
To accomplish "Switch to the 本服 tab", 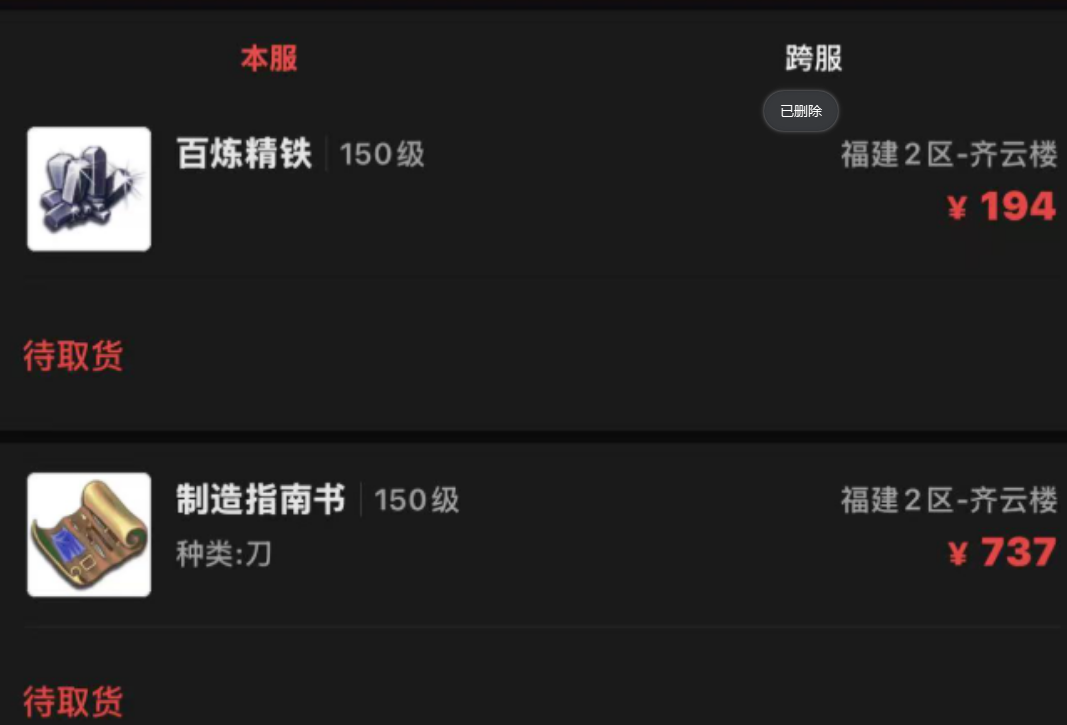I will tap(269, 59).
